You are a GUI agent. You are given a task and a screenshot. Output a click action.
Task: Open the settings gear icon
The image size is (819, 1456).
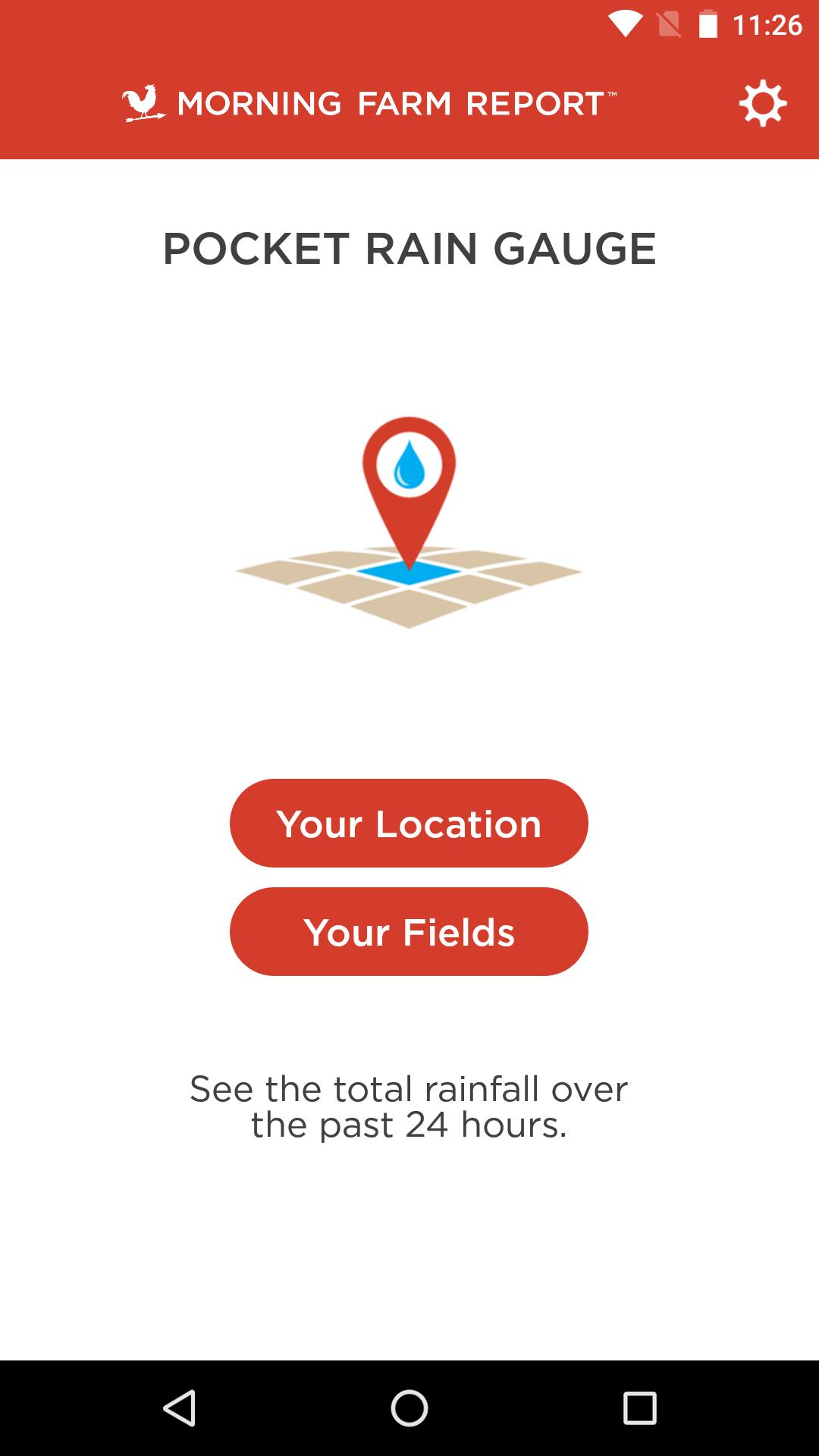coord(763,105)
